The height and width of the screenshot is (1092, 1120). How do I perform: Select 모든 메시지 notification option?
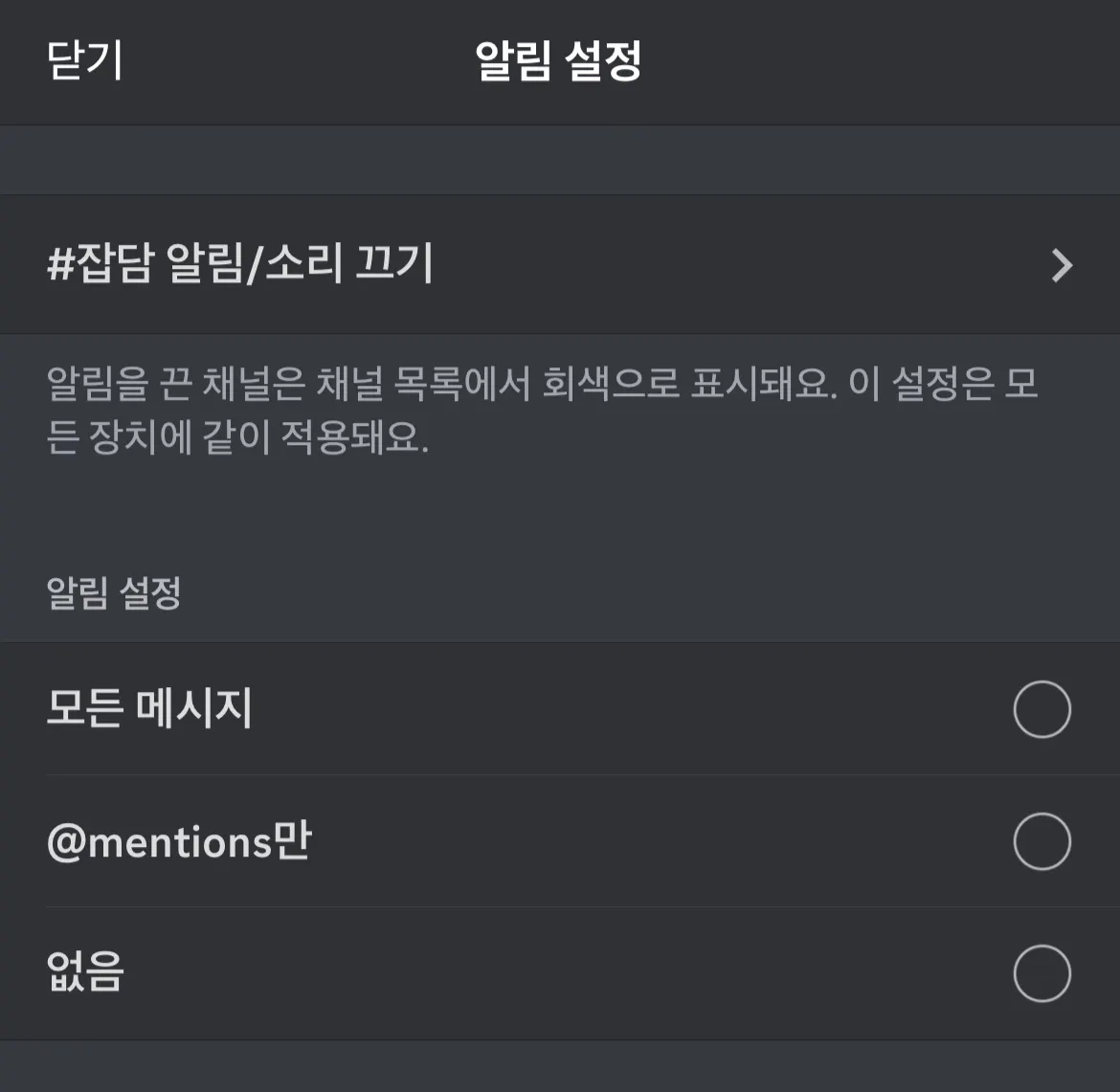coord(1041,709)
